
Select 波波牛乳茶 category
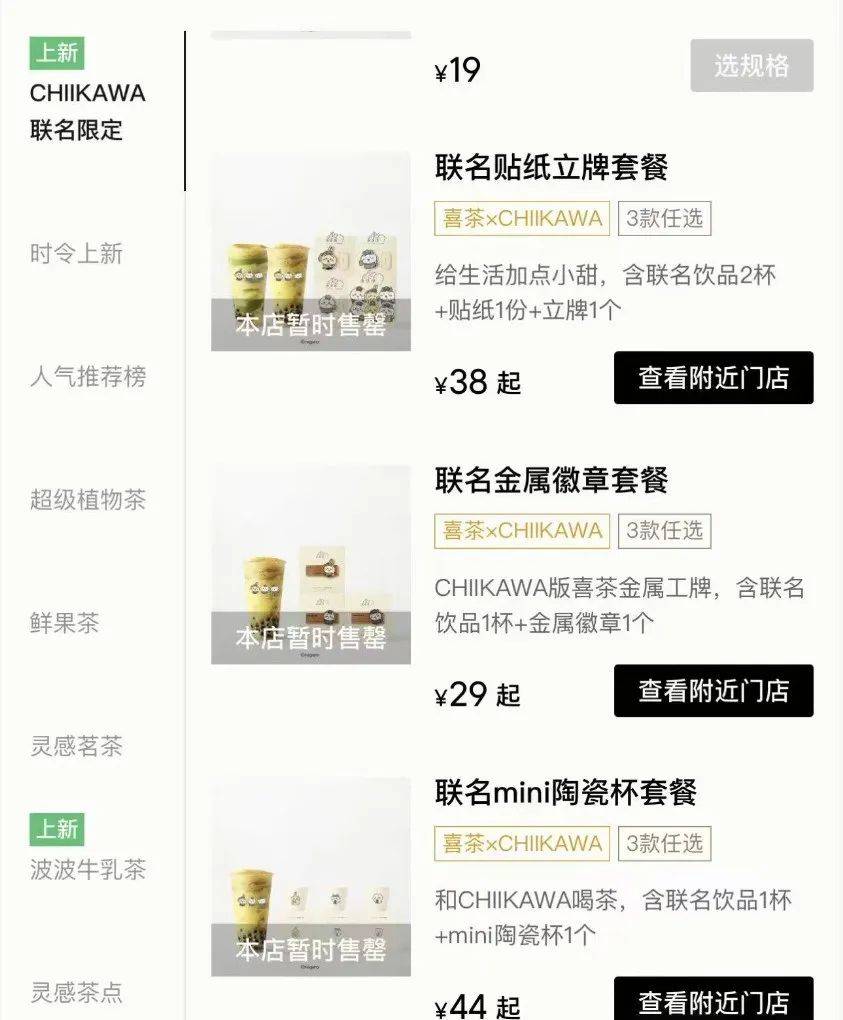point(87,869)
